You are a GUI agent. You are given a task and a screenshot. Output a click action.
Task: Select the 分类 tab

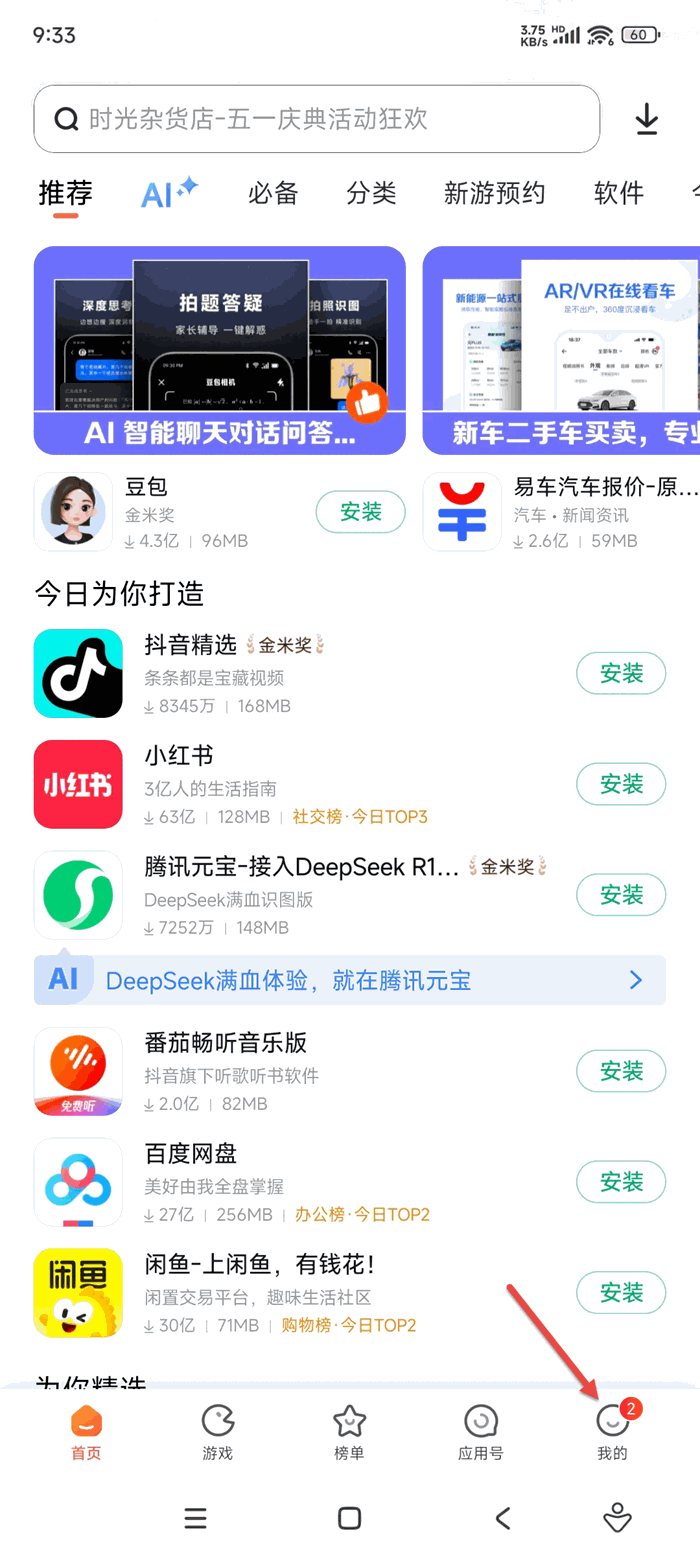(x=371, y=193)
